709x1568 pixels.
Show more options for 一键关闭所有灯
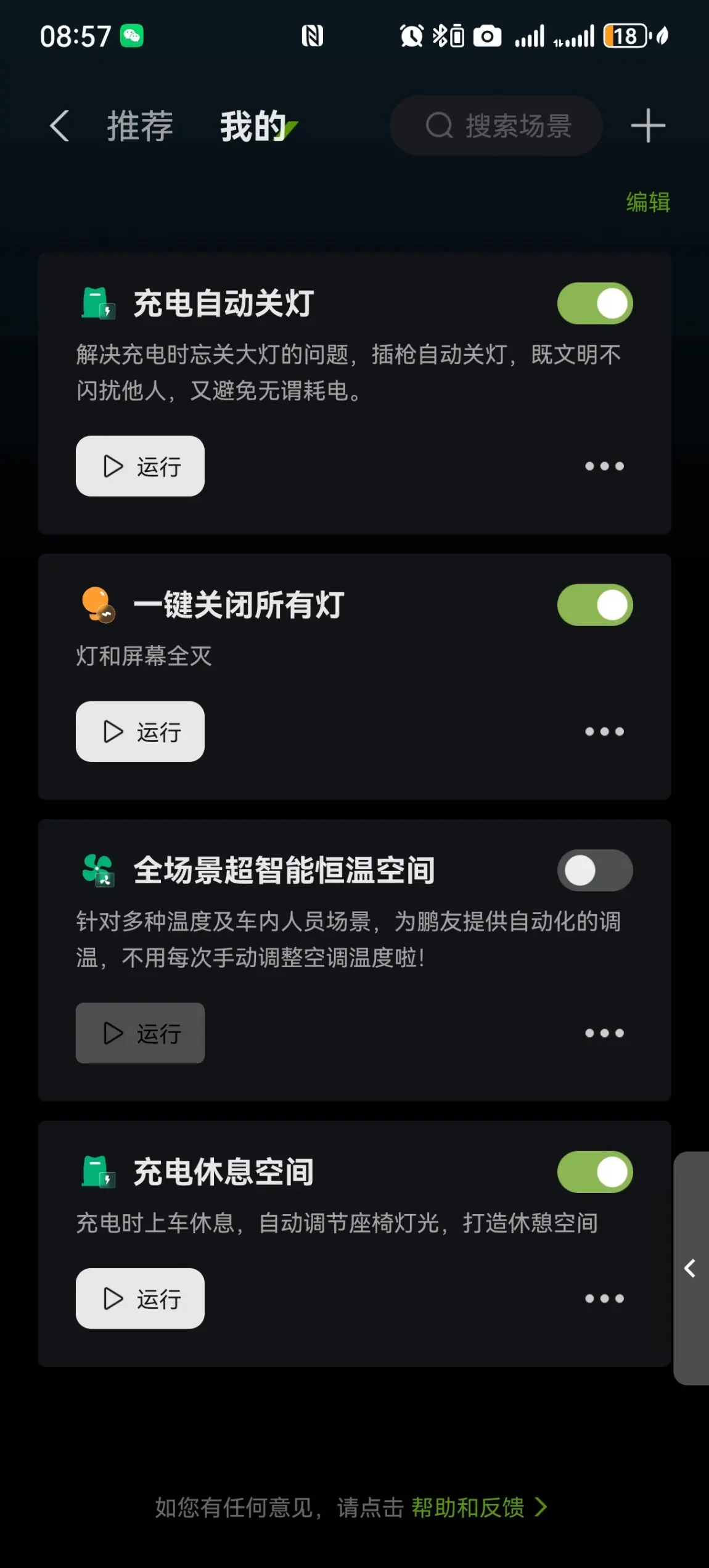(604, 732)
